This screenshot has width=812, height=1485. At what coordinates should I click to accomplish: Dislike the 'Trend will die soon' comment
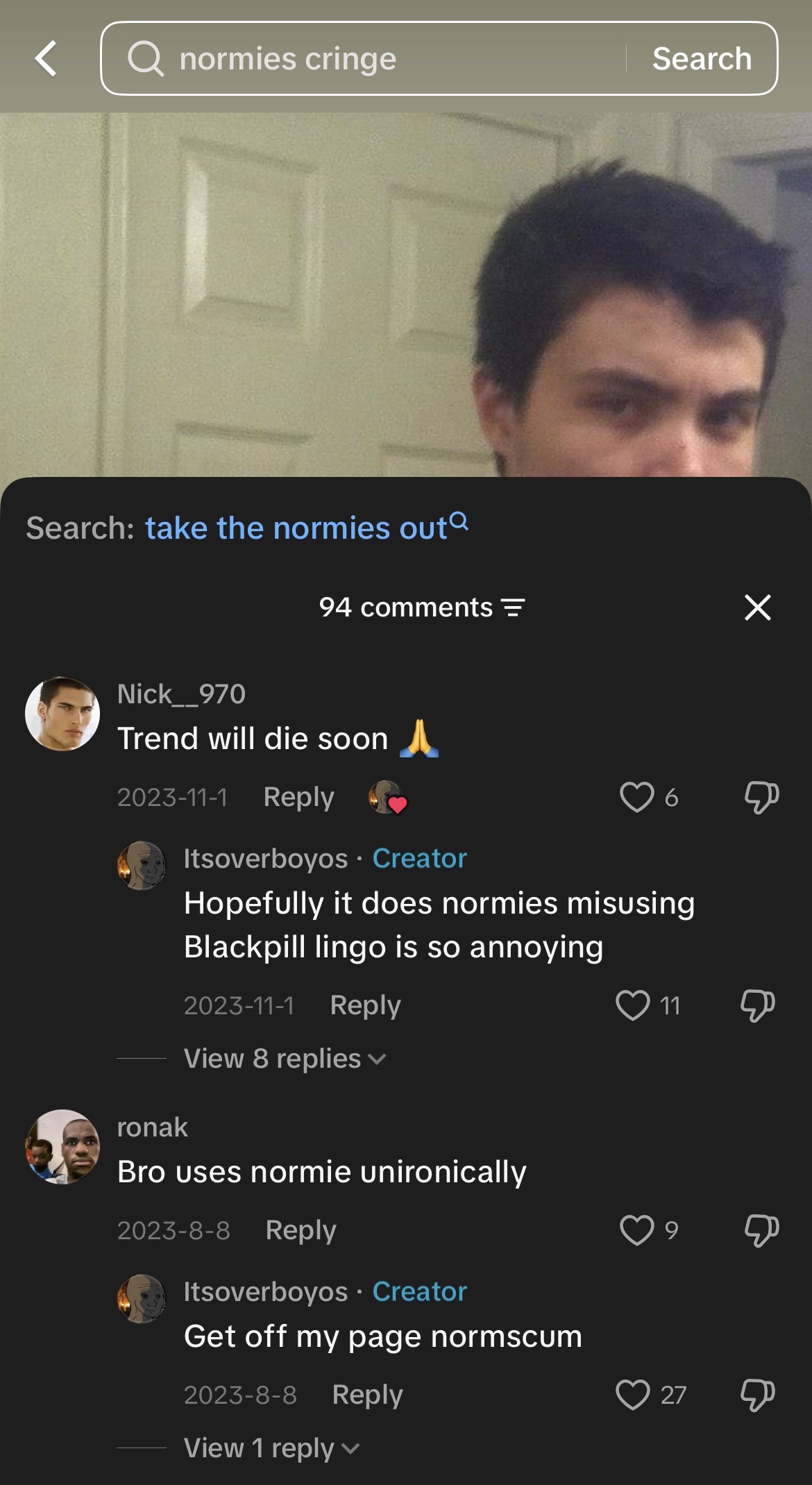(x=761, y=797)
